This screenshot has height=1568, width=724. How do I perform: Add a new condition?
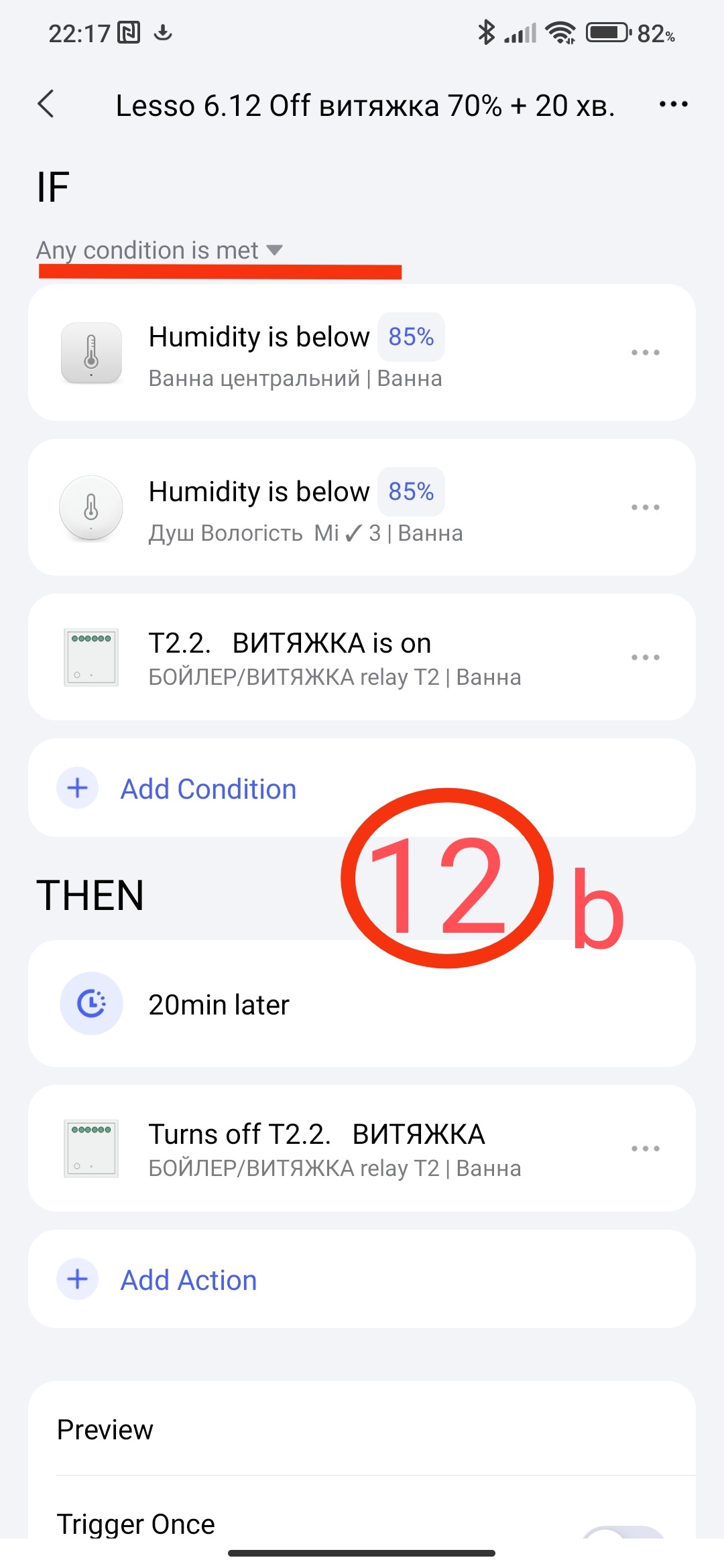point(208,789)
